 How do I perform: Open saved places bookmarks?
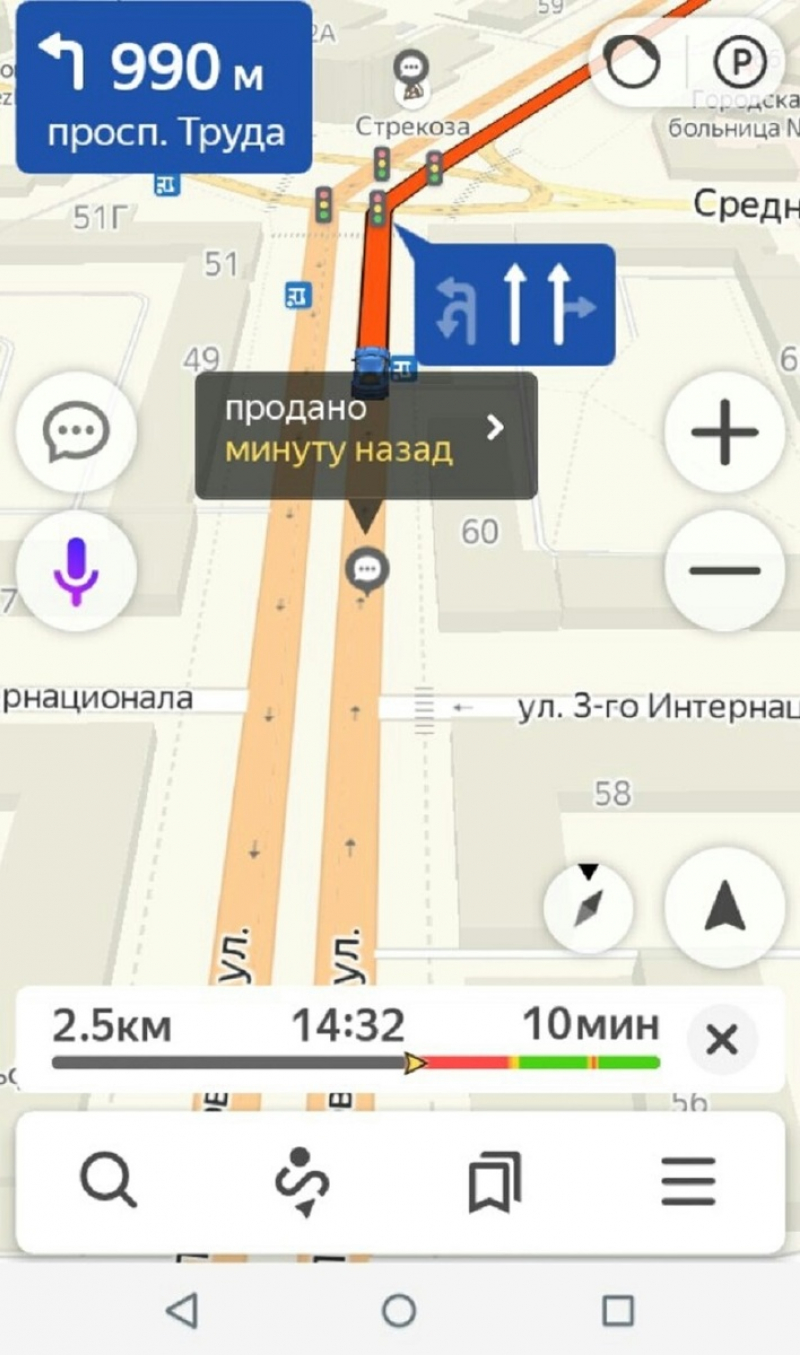[495, 1182]
